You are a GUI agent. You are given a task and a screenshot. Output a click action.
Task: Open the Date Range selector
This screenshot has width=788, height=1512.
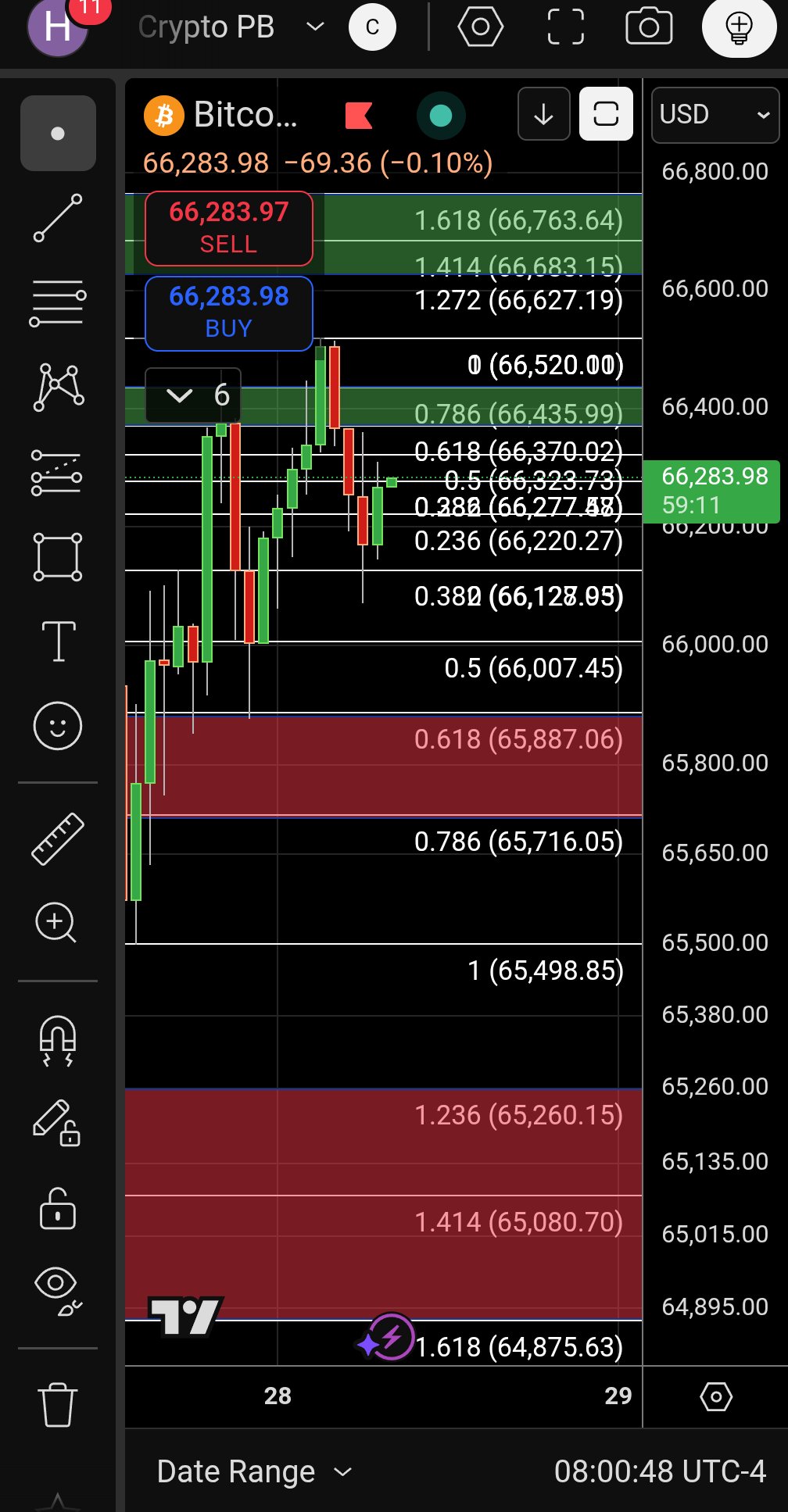(254, 1471)
